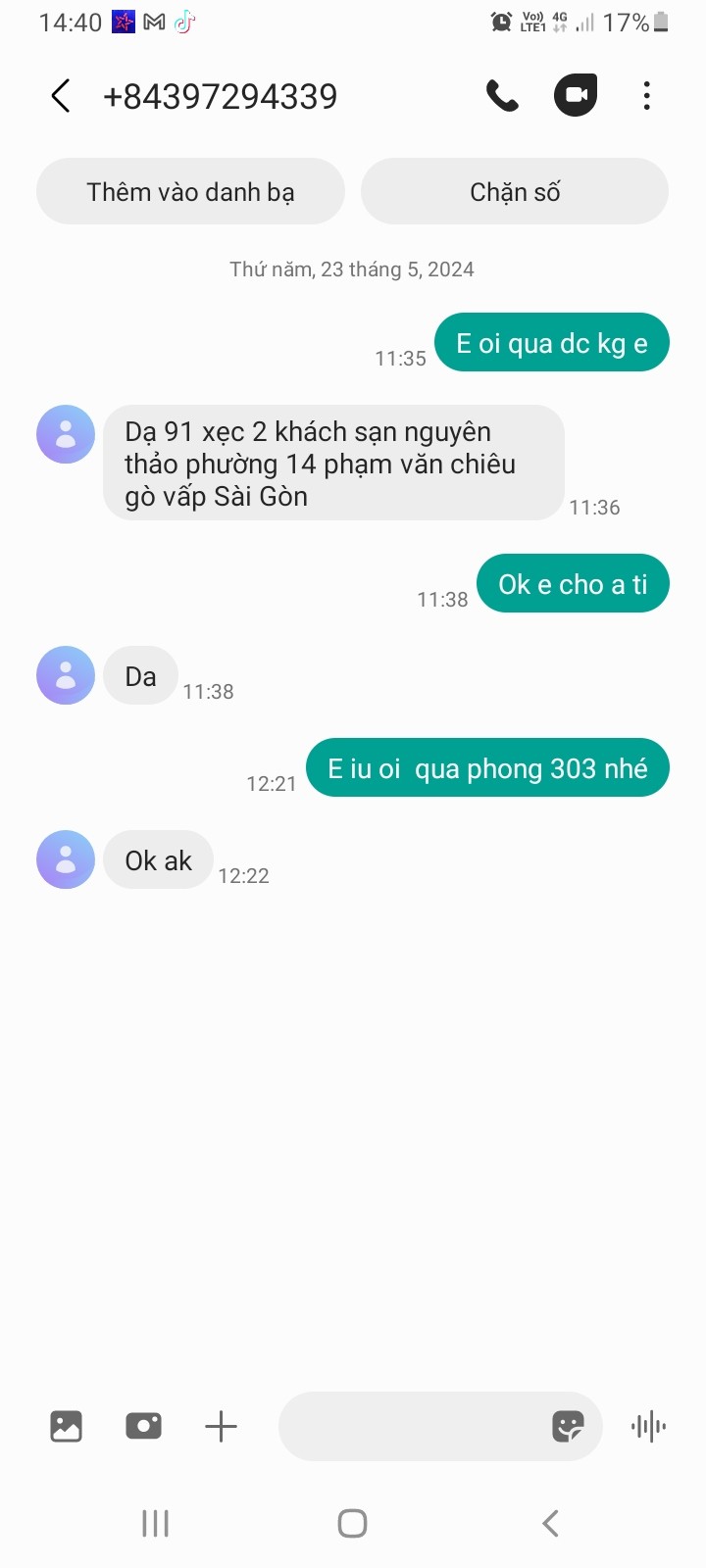Viewport: 706px width, 1568px height.
Task: Open the contact avatar beside 'Ok ak'
Action: pyautogui.click(x=66, y=859)
